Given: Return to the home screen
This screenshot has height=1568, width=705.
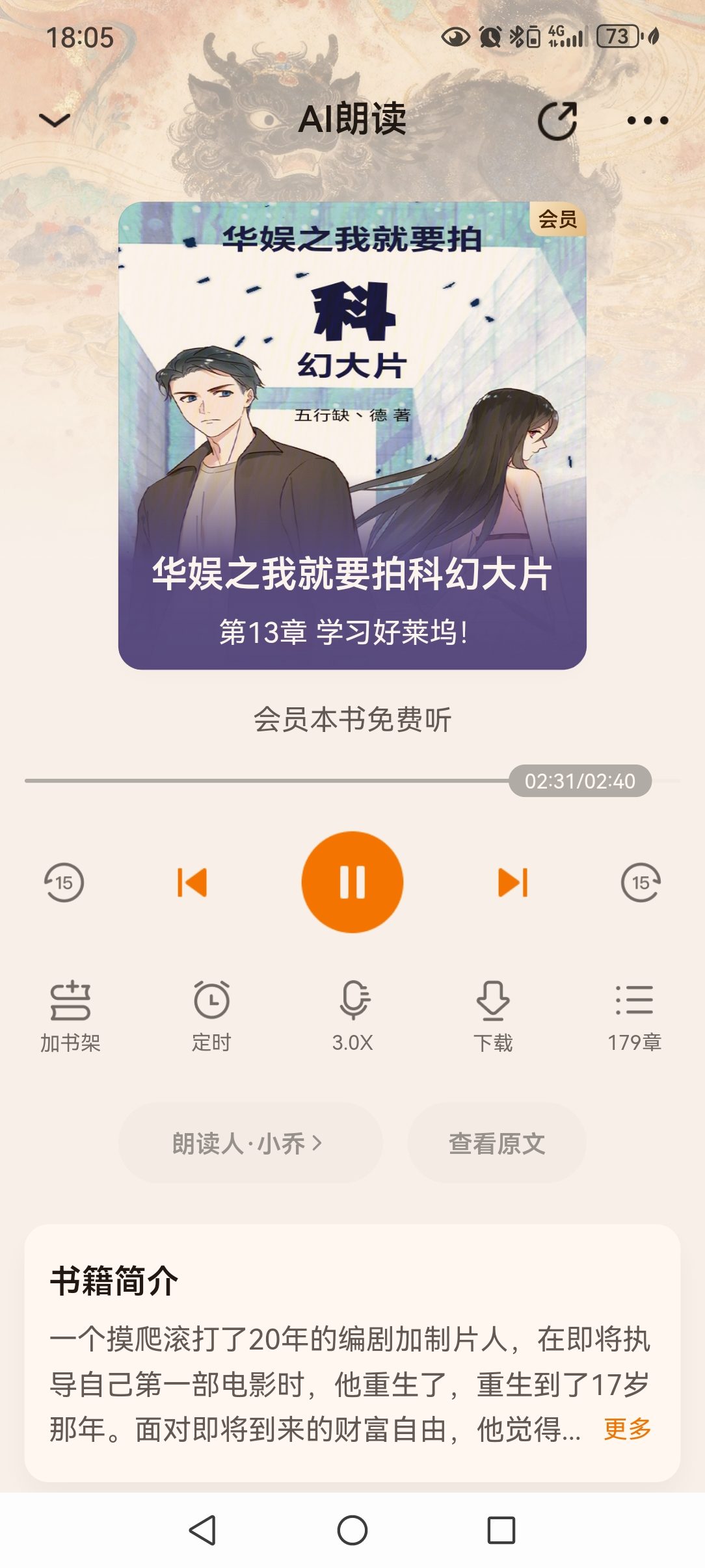Looking at the screenshot, I should pos(352,1530).
